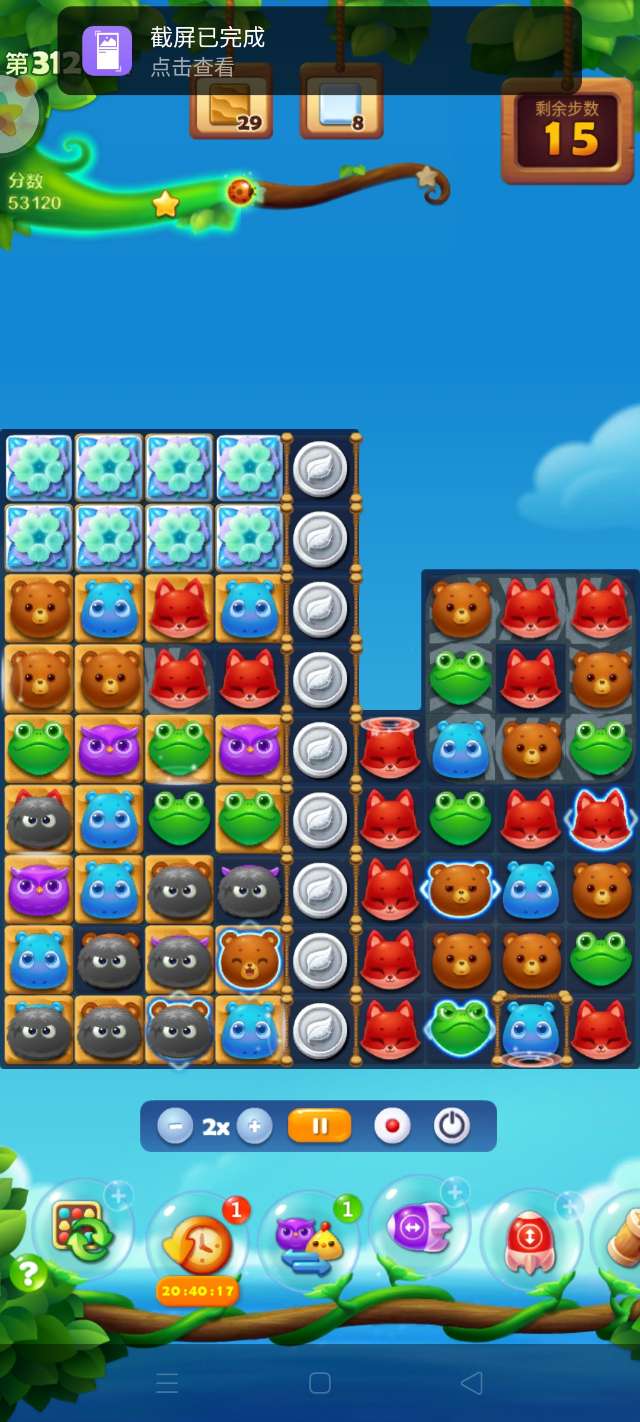Pause using the orange pause button
Screen dimensions: 640x1422
tap(320, 1126)
